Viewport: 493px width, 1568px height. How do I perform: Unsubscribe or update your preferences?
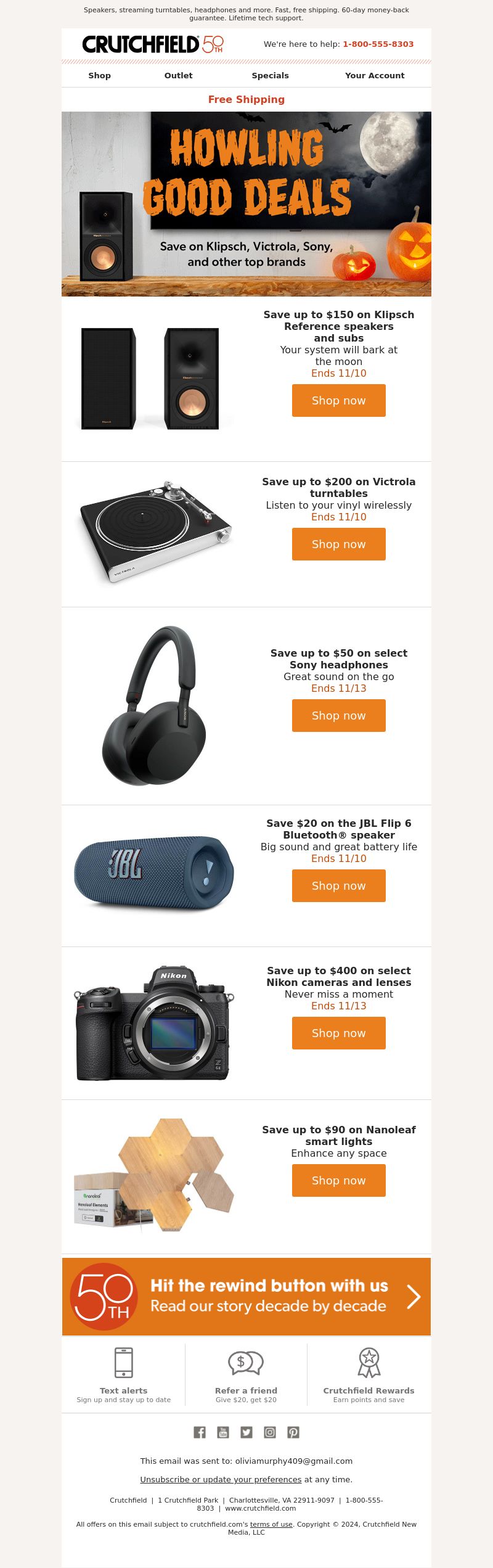tap(221, 1479)
